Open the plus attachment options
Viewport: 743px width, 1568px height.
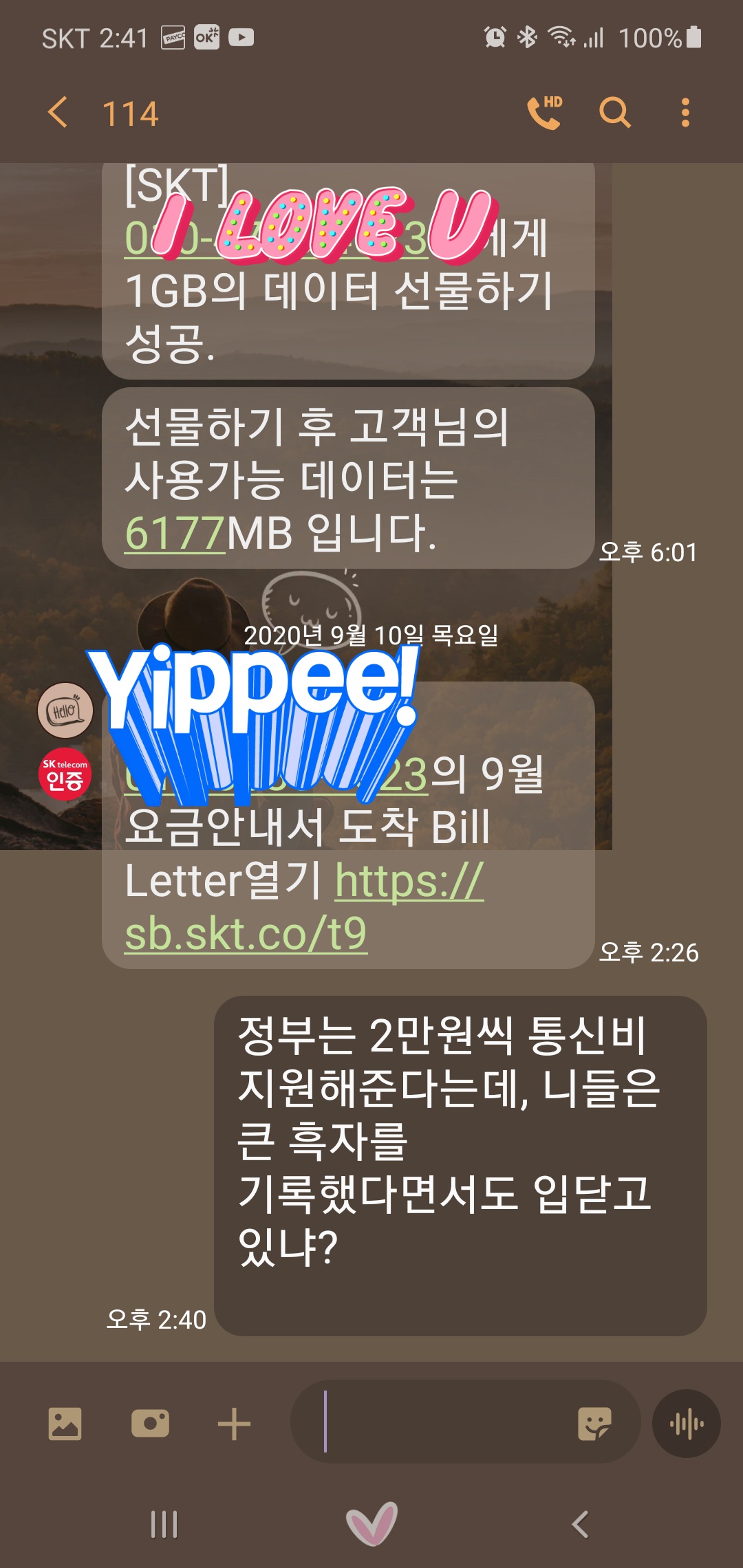234,1423
